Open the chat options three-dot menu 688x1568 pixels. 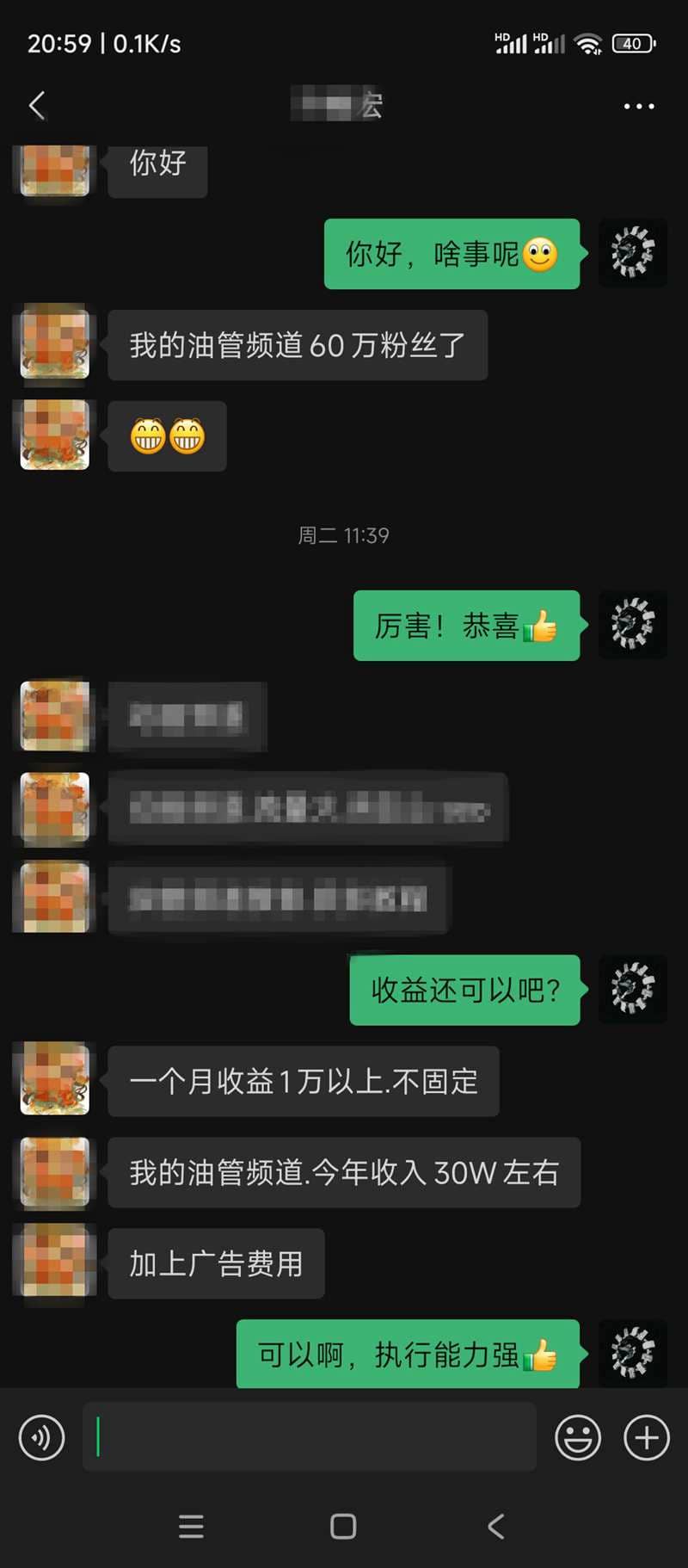[639, 106]
